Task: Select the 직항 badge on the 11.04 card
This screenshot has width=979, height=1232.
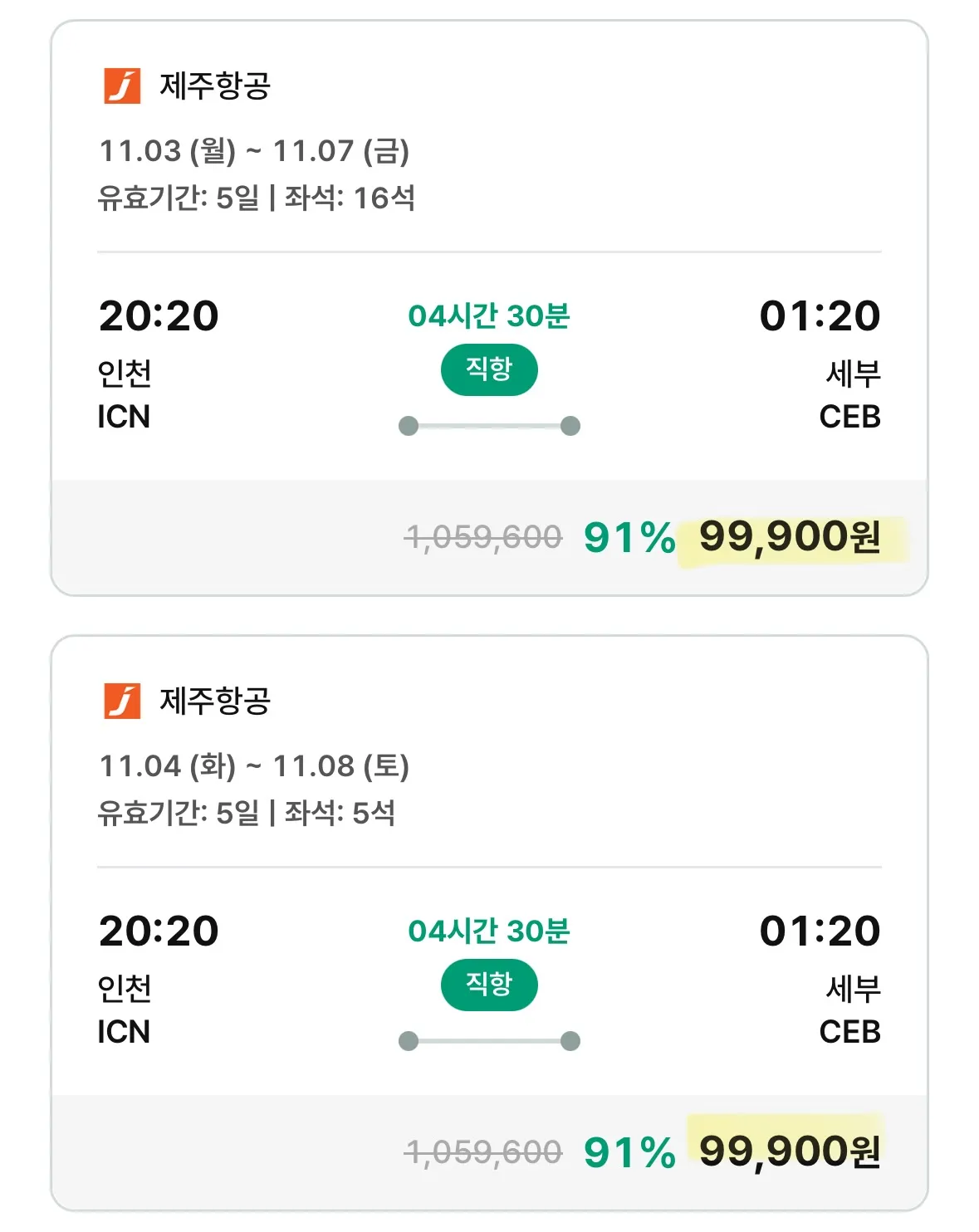Action: (490, 985)
